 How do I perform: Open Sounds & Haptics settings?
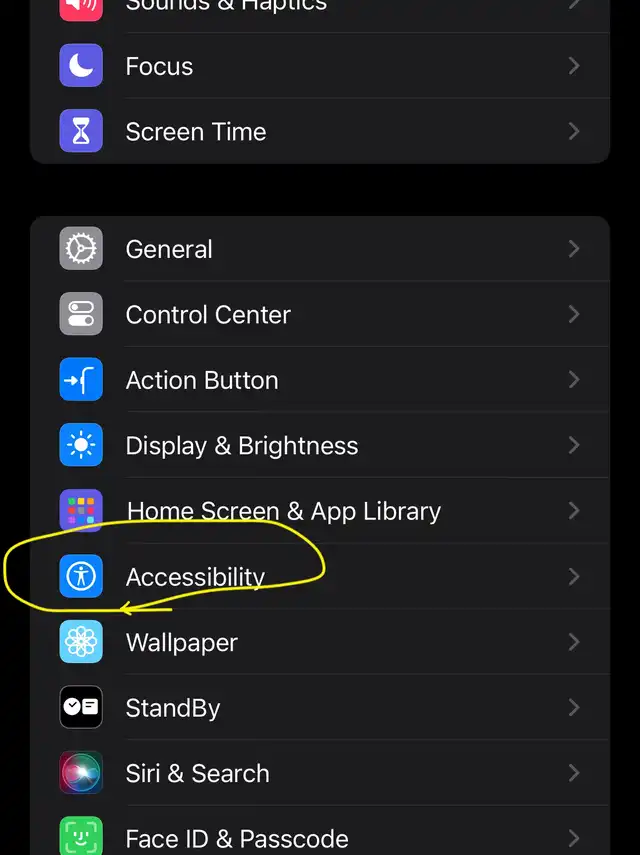pyautogui.click(x=320, y=8)
